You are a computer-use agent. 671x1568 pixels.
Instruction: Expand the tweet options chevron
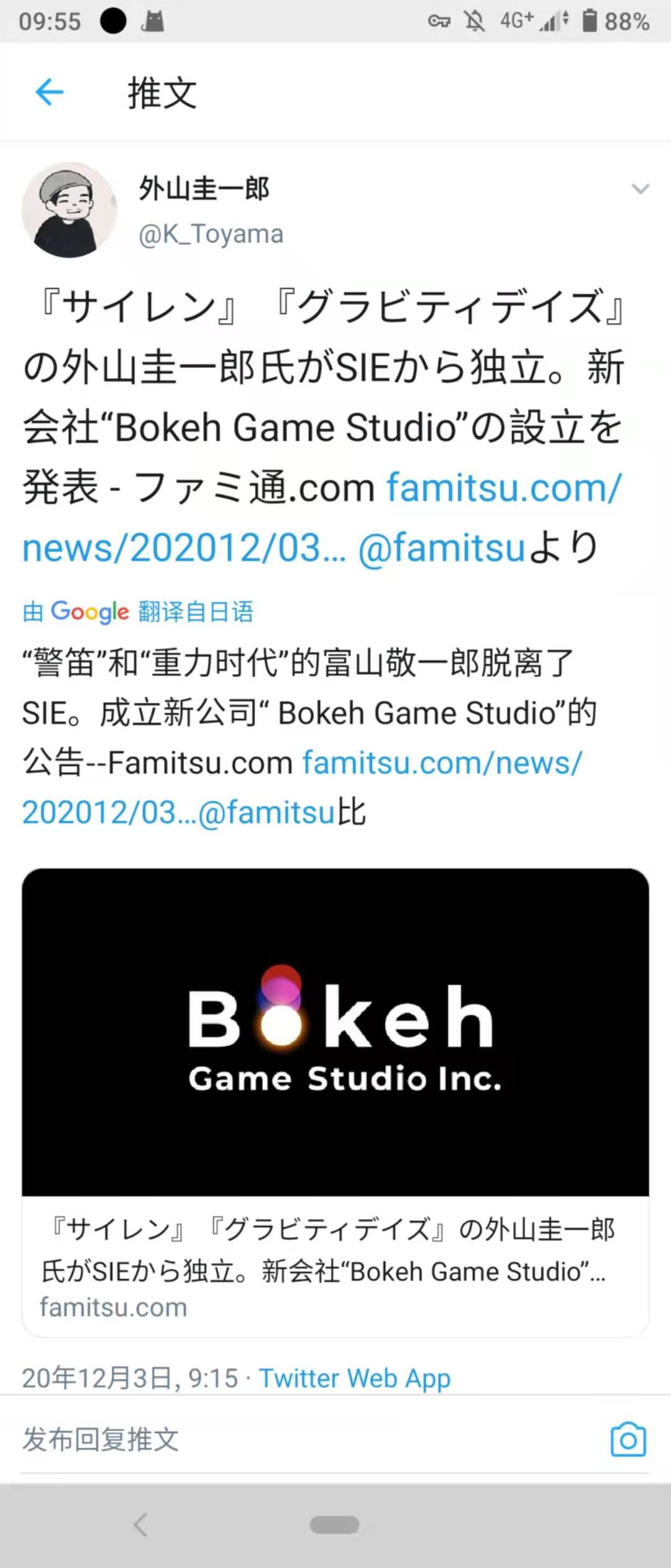click(x=640, y=189)
